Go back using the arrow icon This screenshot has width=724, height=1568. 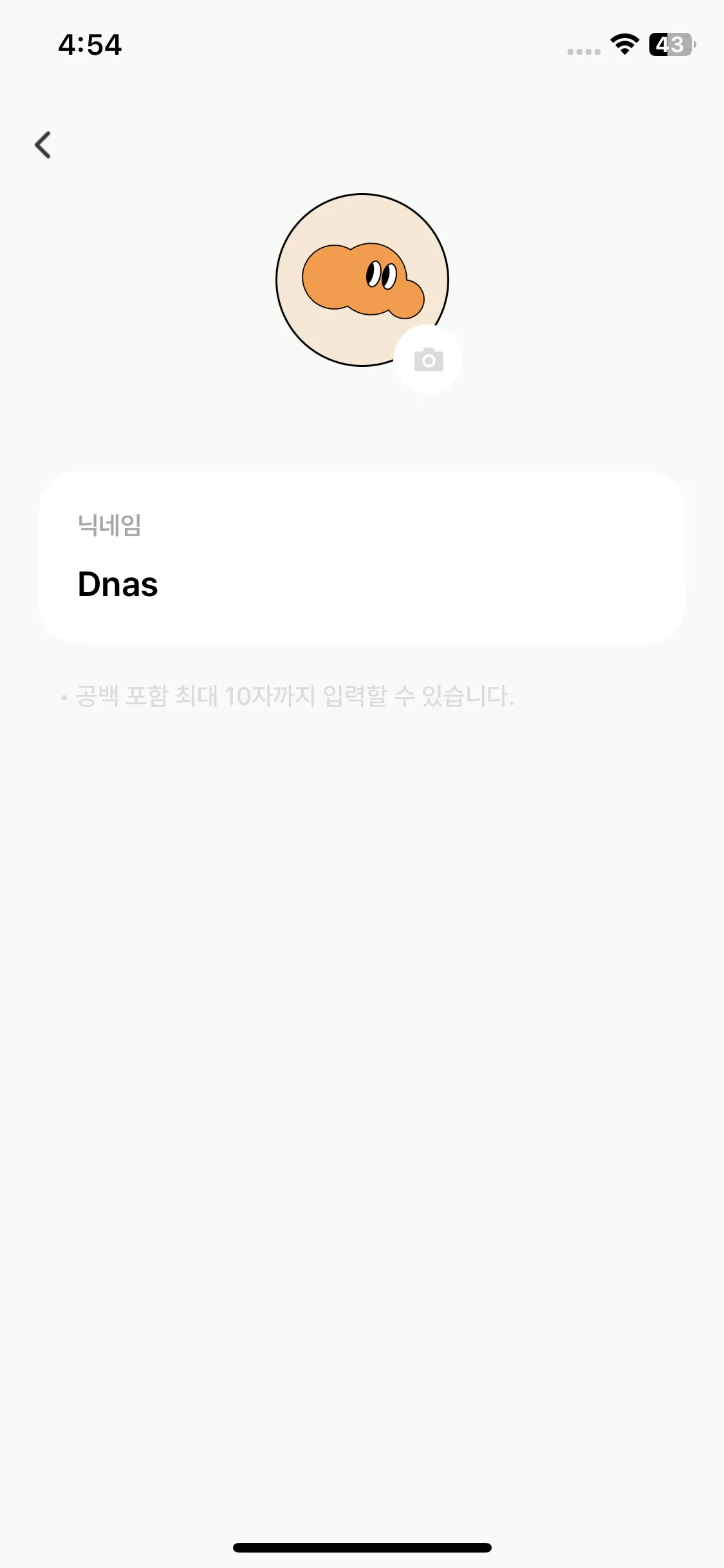pyautogui.click(x=42, y=145)
